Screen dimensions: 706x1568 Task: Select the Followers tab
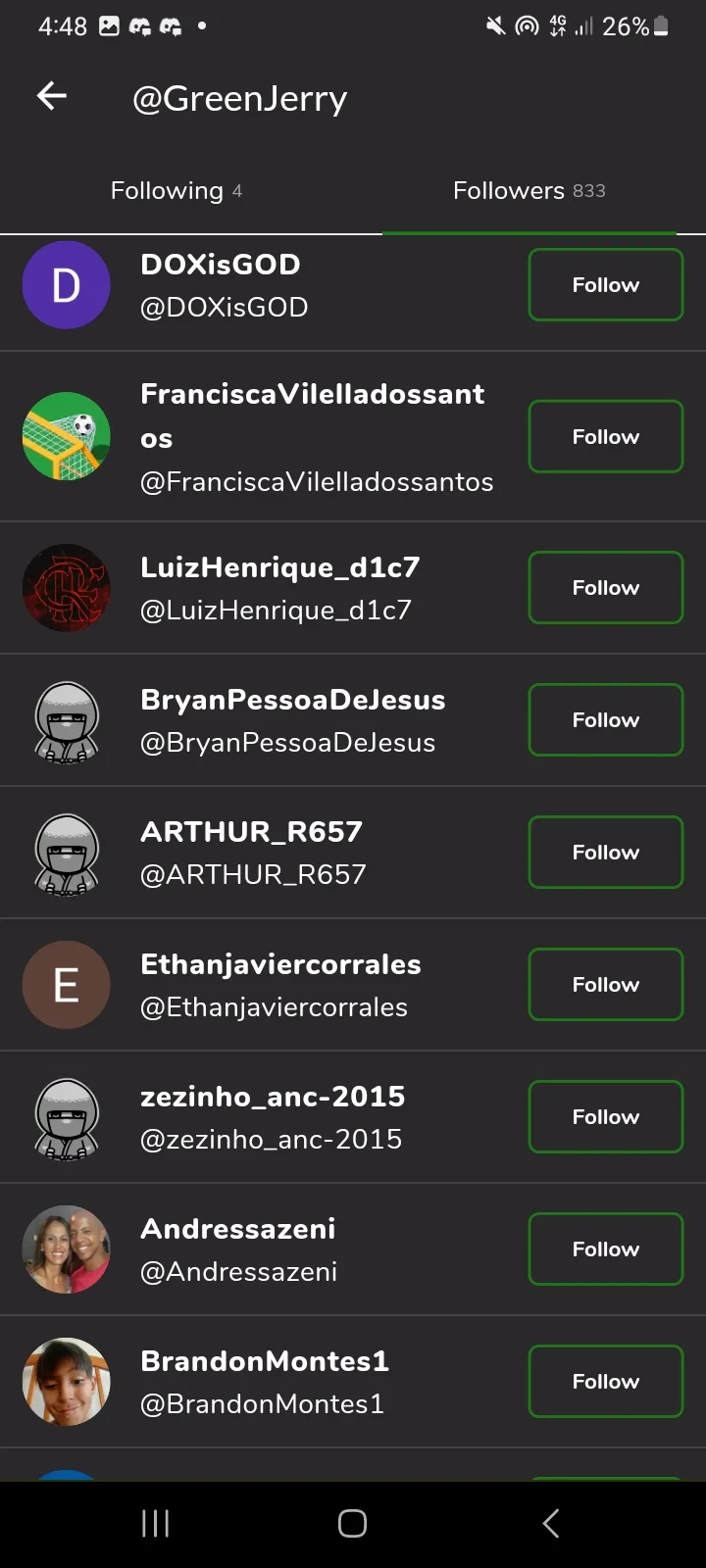(529, 191)
